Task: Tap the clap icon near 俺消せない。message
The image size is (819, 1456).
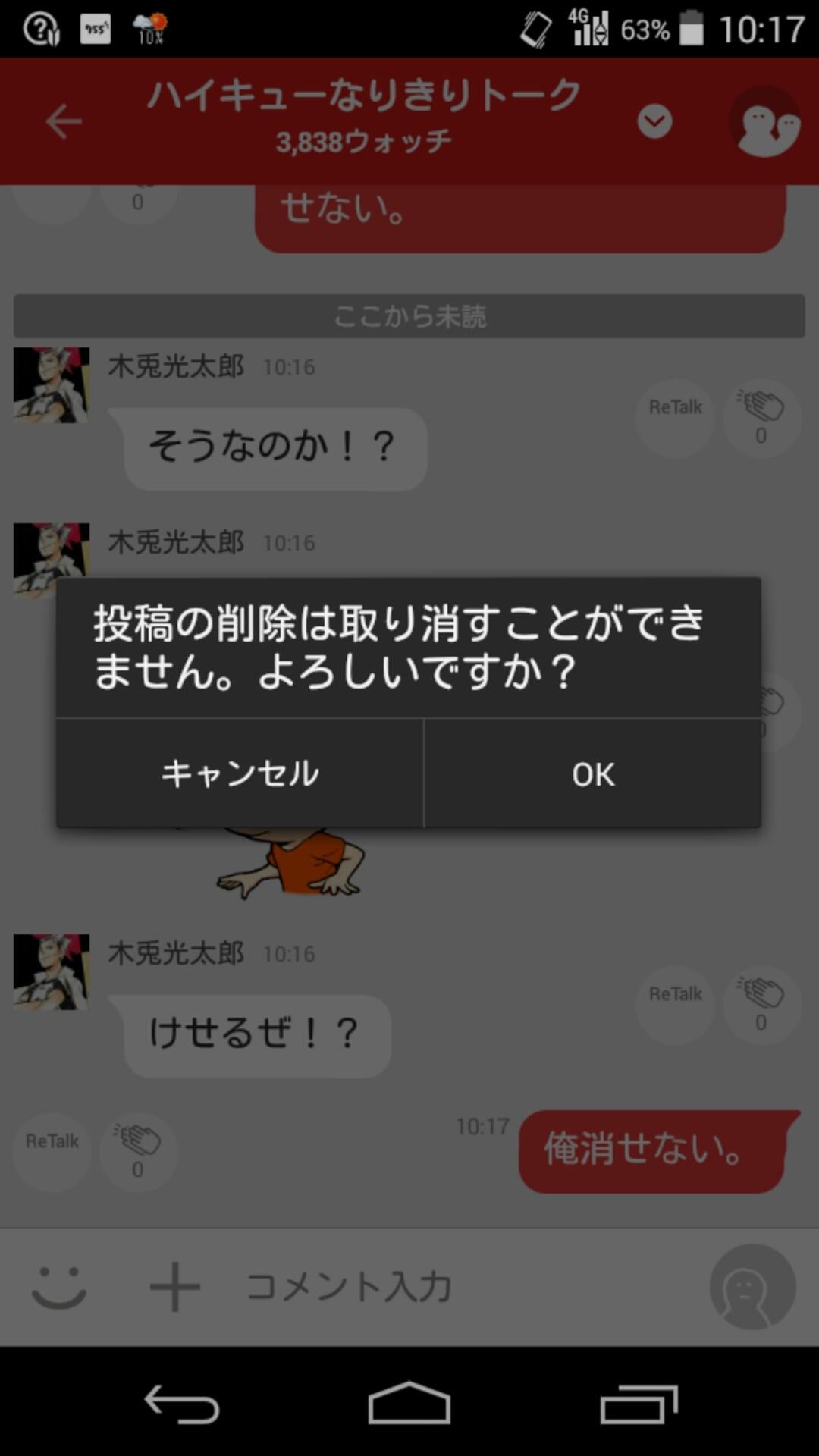Action: [x=136, y=1147]
